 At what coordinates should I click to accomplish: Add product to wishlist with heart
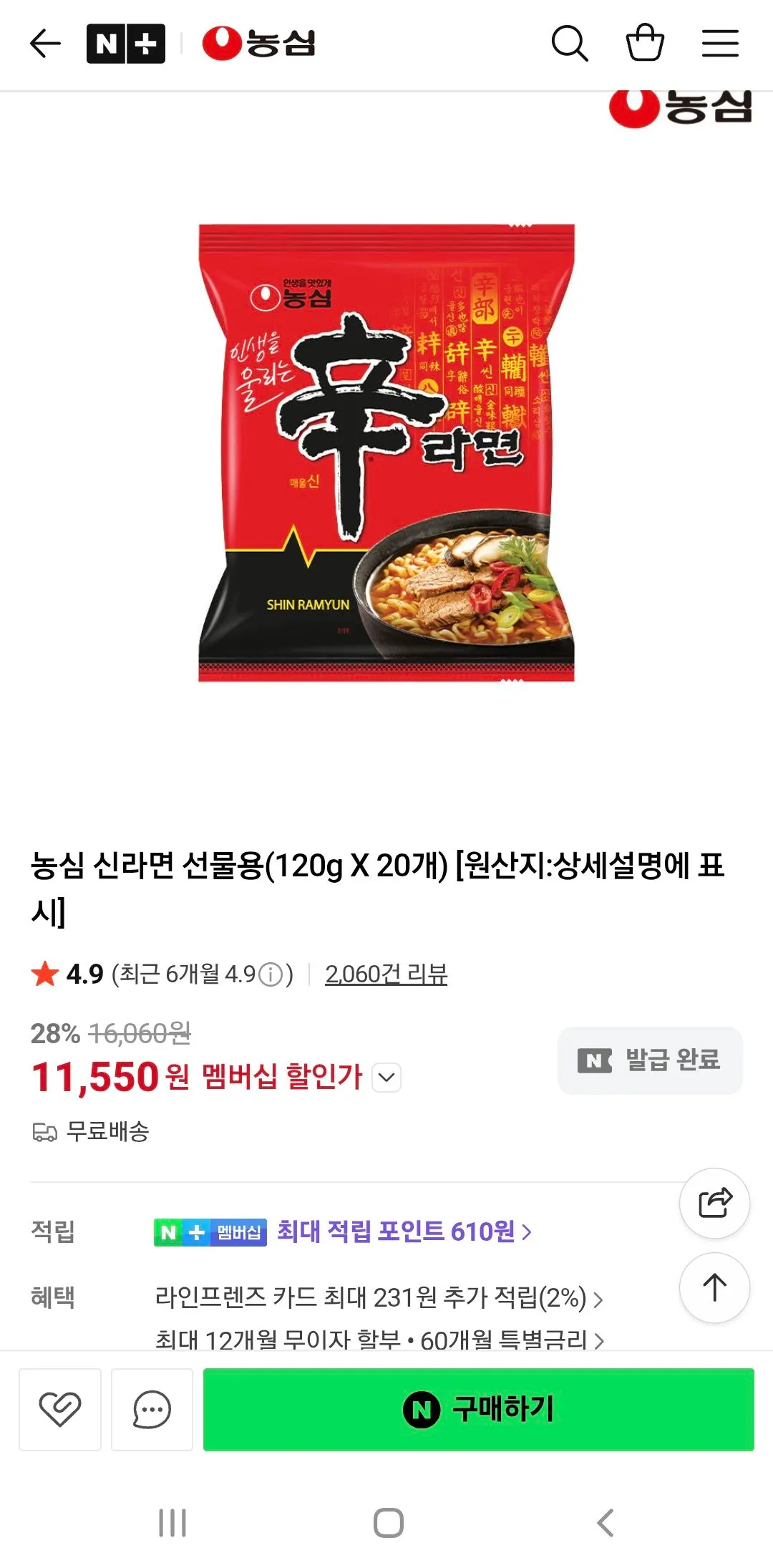(x=60, y=1409)
